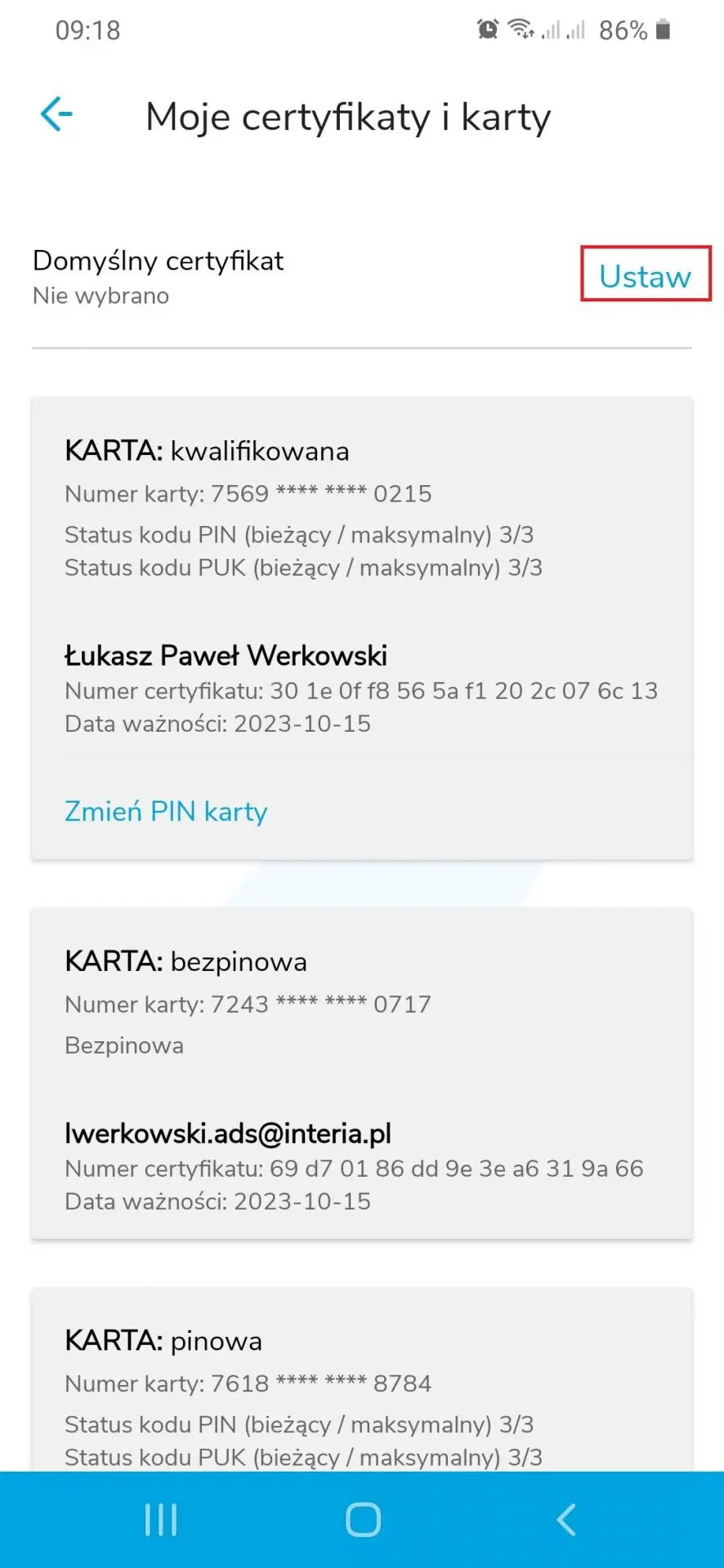Screen dimensions: 724x1568
Task: Tap Ustaw to set default certificate
Action: (x=645, y=276)
